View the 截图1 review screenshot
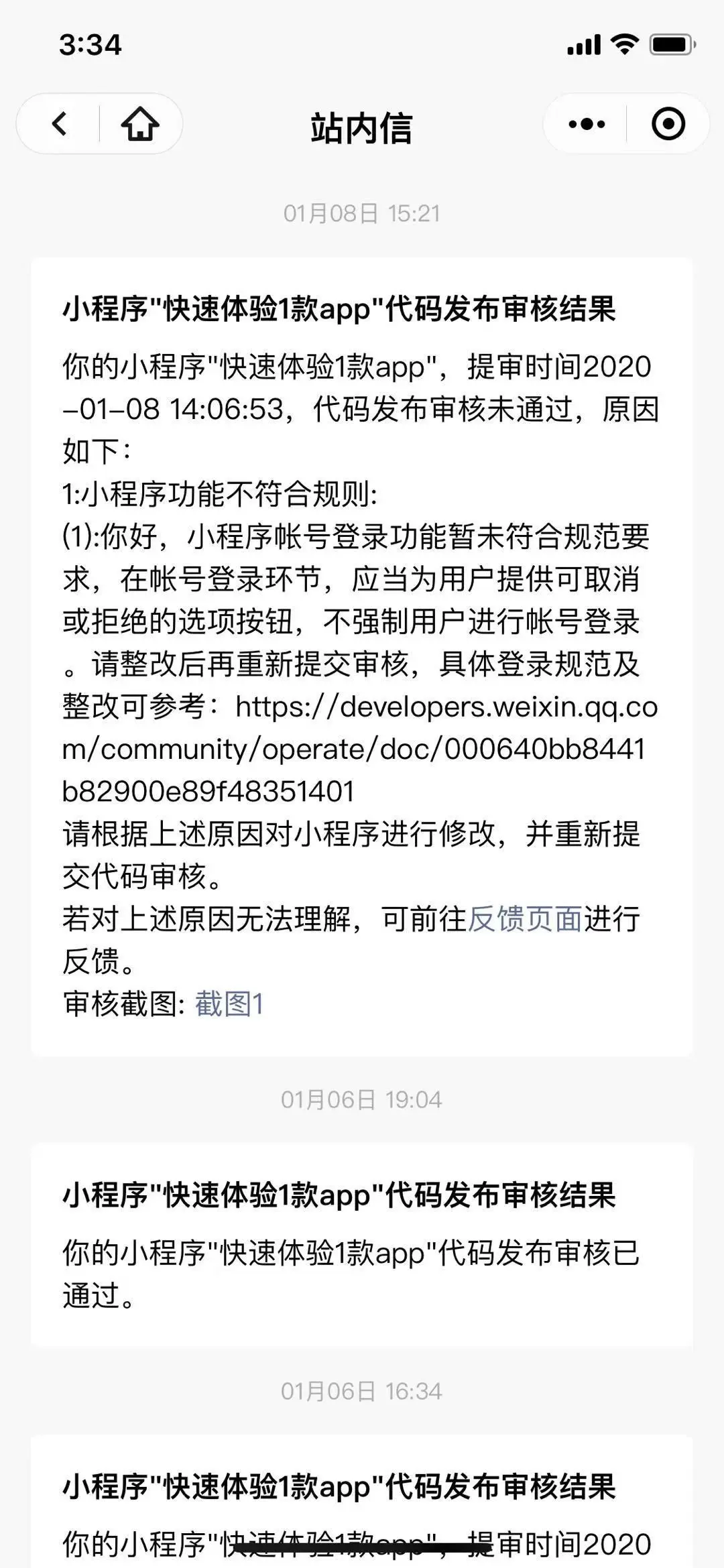 click(229, 1004)
